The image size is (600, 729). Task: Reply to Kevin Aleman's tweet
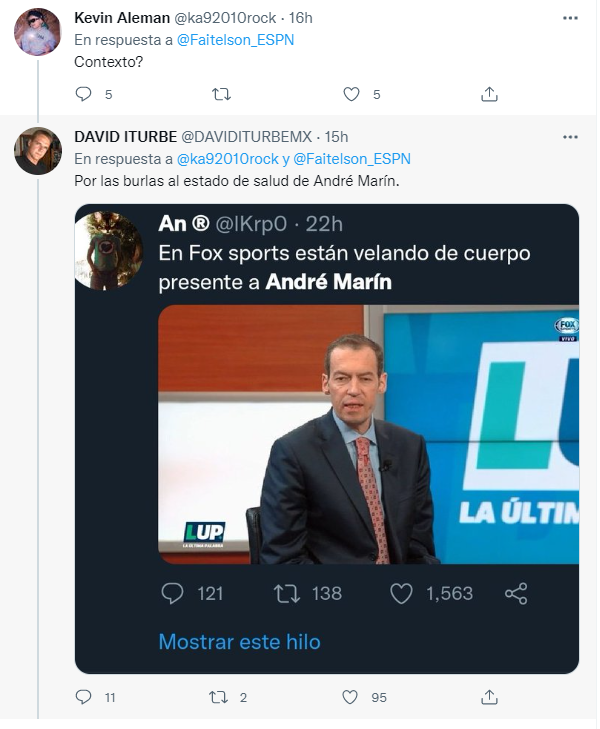pos(84,94)
